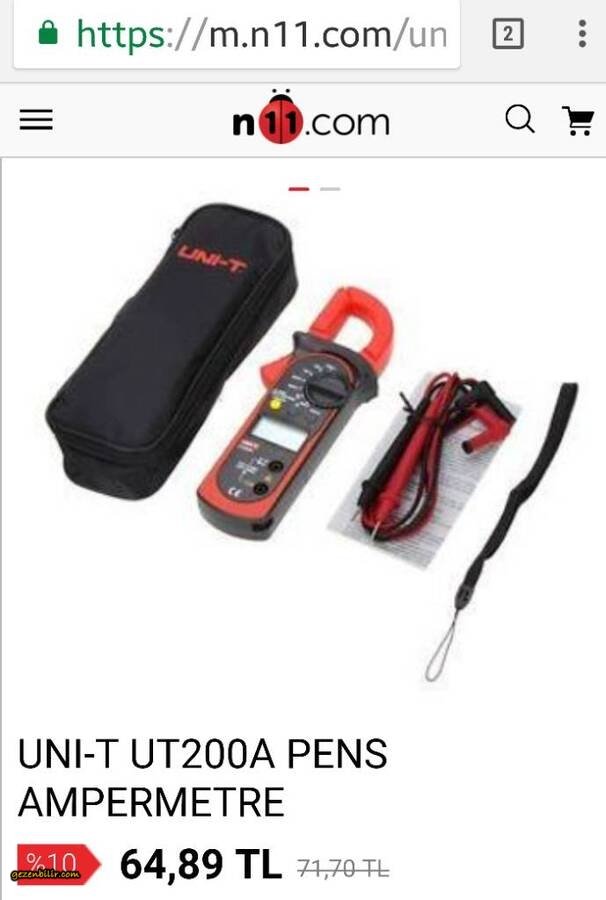The width and height of the screenshot is (606, 900).
Task: Switch to the second product image indicator
Action: click(x=330, y=188)
